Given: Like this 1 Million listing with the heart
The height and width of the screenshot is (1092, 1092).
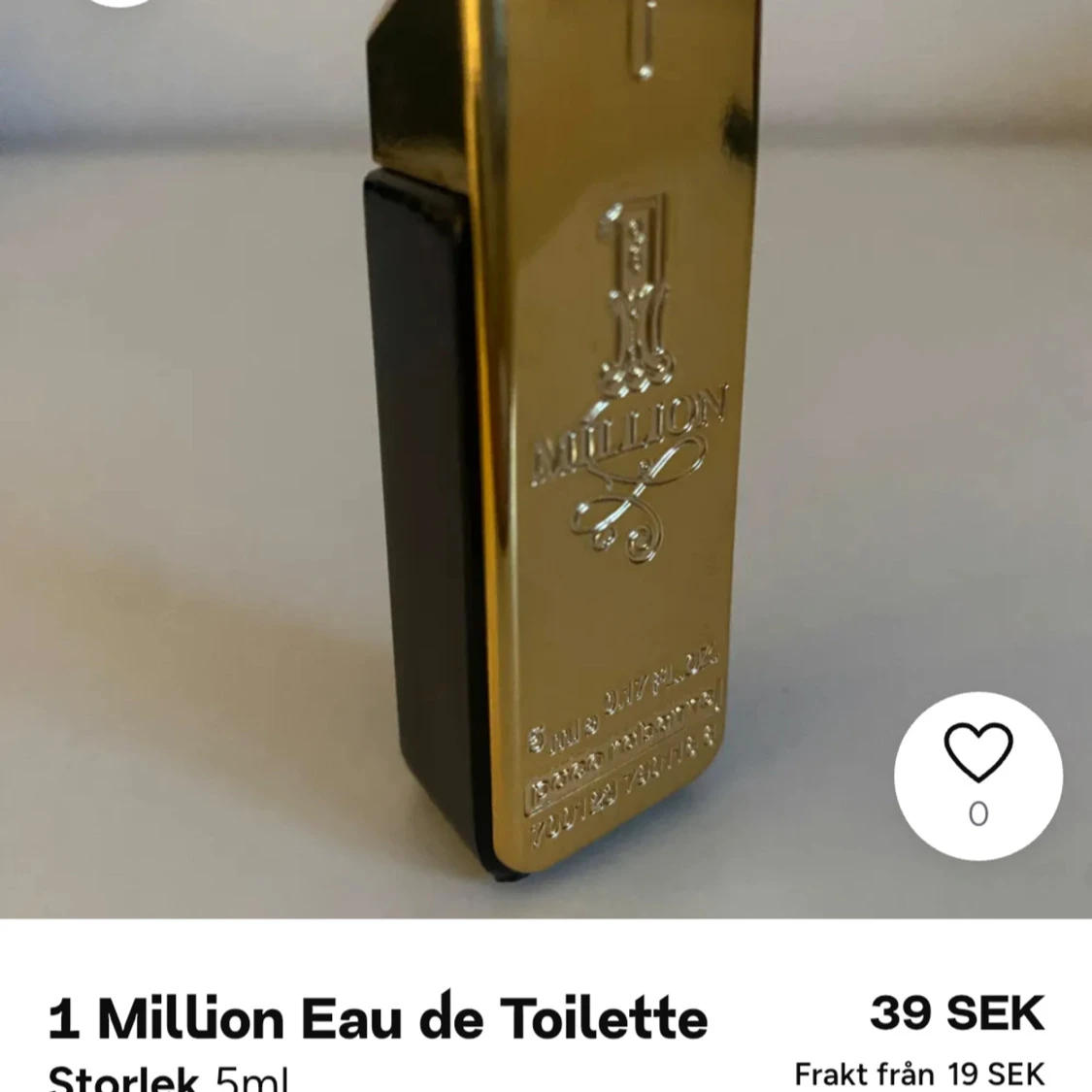Looking at the screenshot, I should point(977,755).
